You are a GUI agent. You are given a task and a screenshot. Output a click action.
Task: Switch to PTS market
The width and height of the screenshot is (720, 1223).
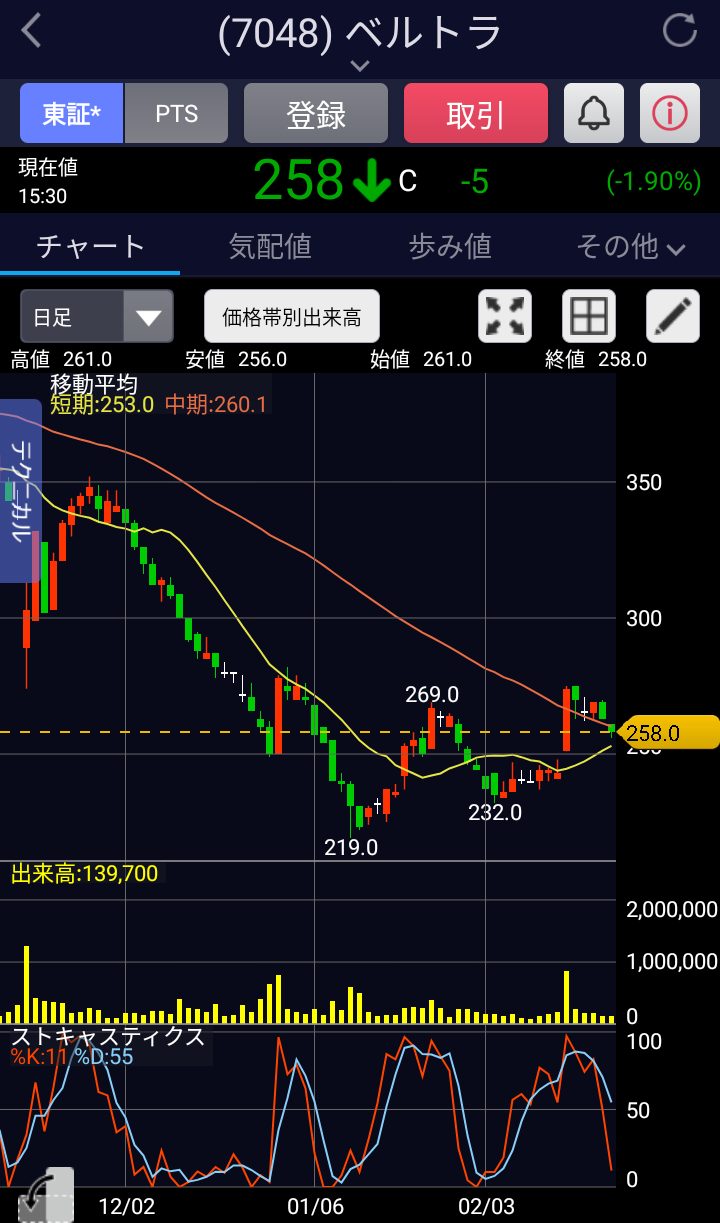177,114
